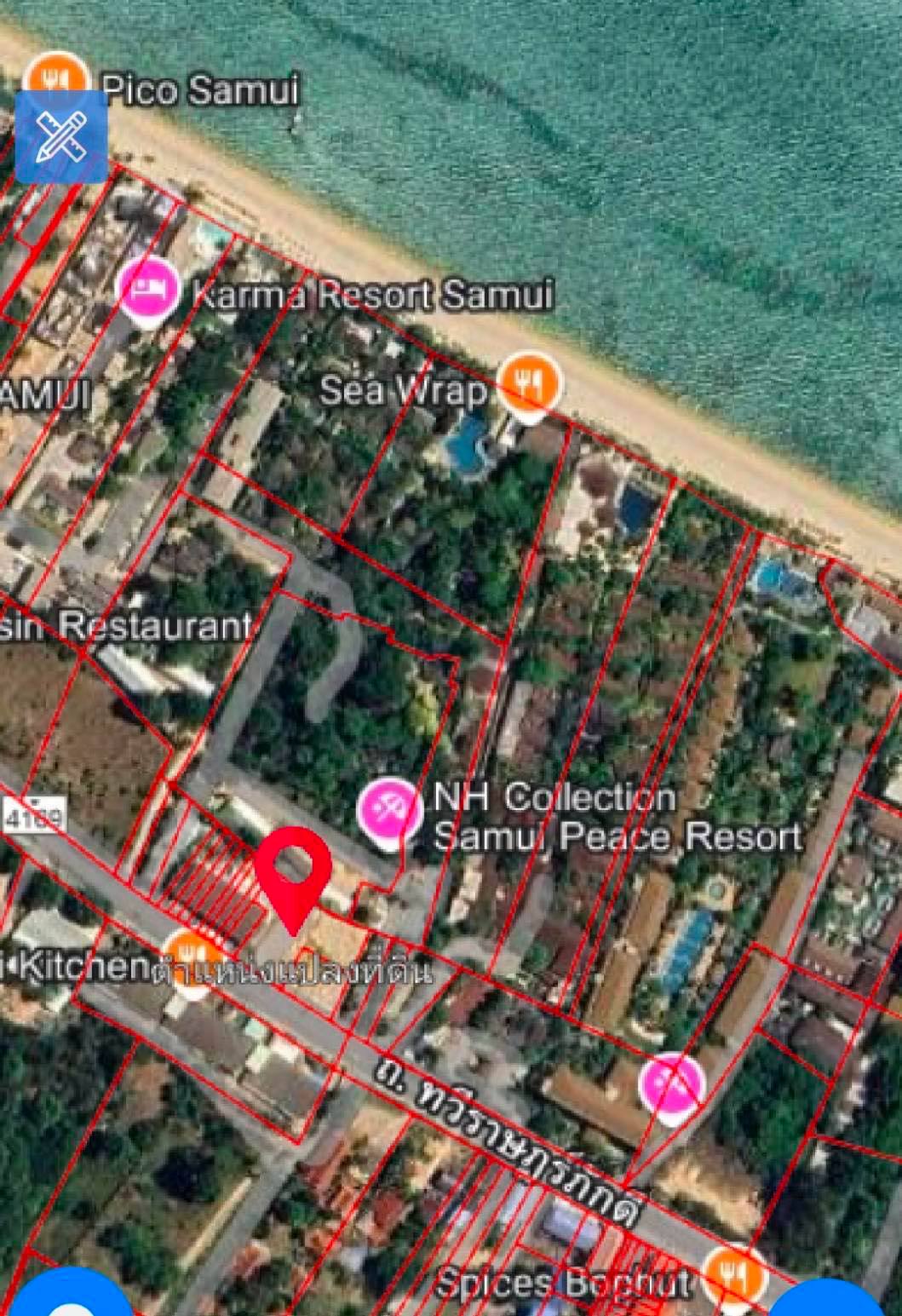The image size is (902, 1316).
Task: Open the Spices Boghut restaurant marker
Action: pyautogui.click(x=735, y=1275)
